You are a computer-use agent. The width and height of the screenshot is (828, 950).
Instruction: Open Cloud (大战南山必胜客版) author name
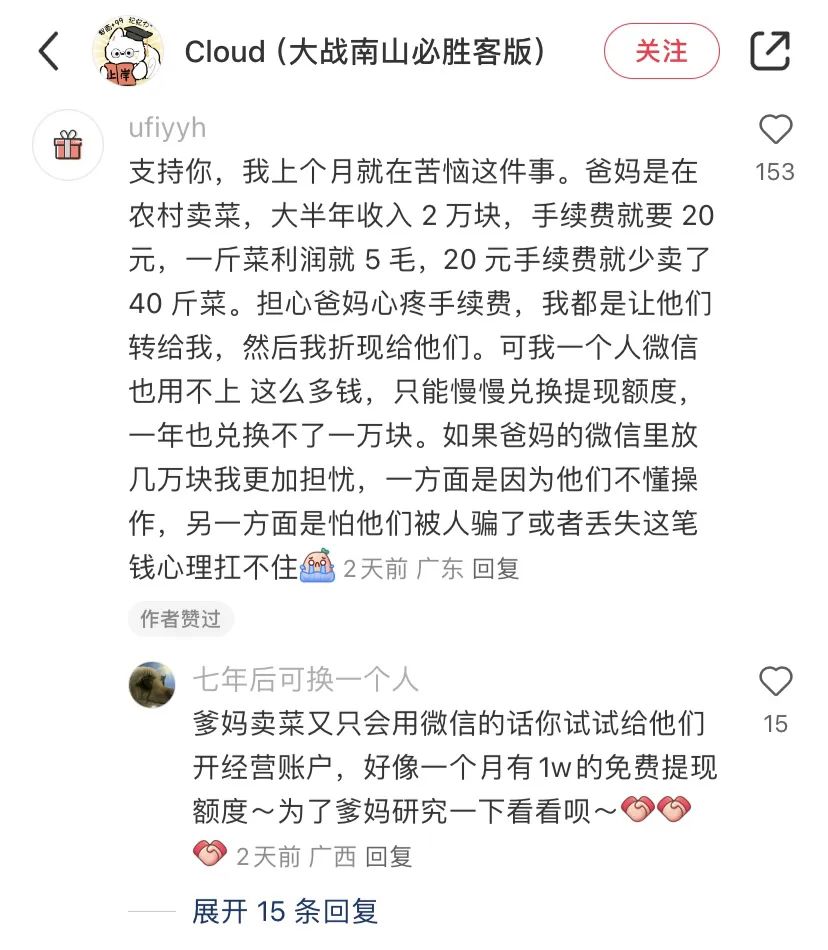pos(365,51)
